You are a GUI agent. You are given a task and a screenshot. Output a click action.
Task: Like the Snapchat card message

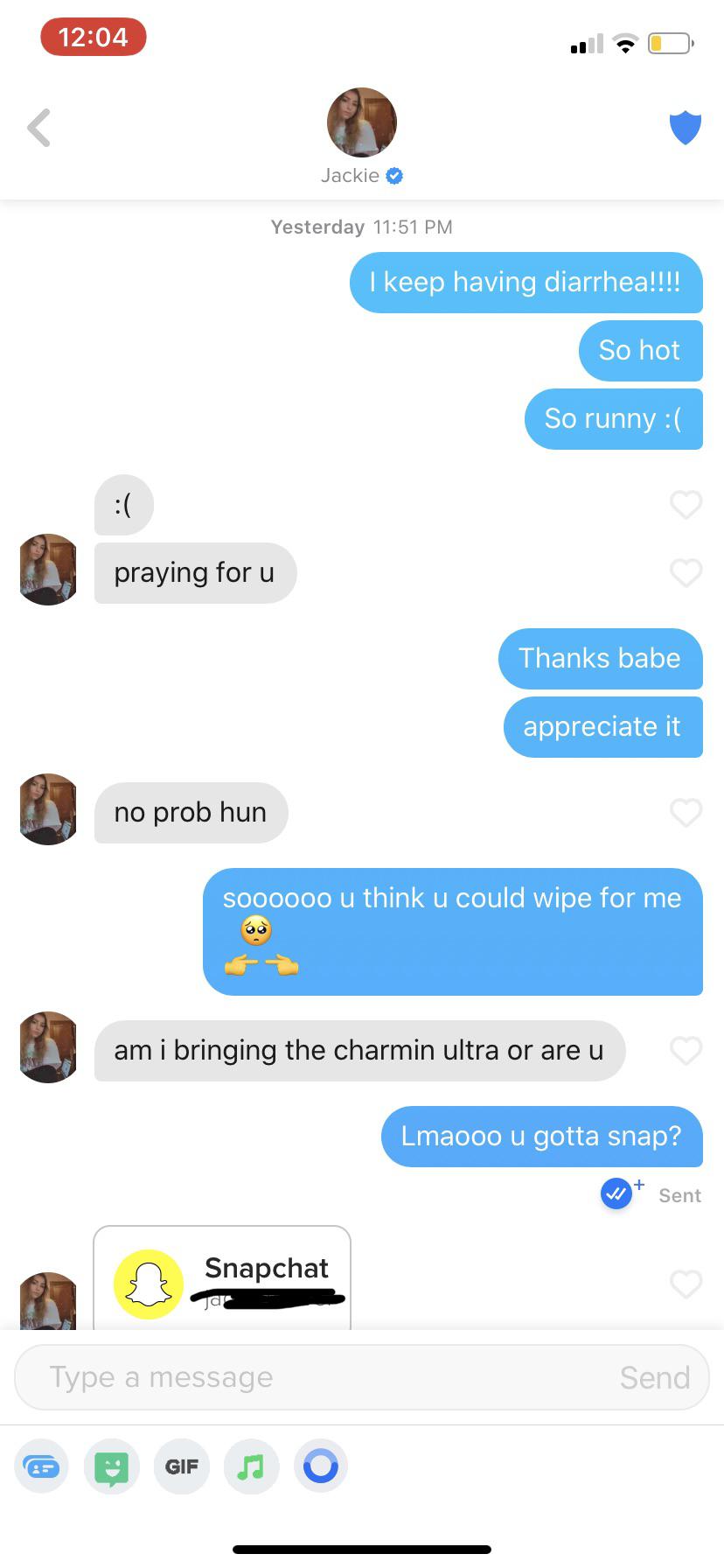click(x=686, y=1284)
